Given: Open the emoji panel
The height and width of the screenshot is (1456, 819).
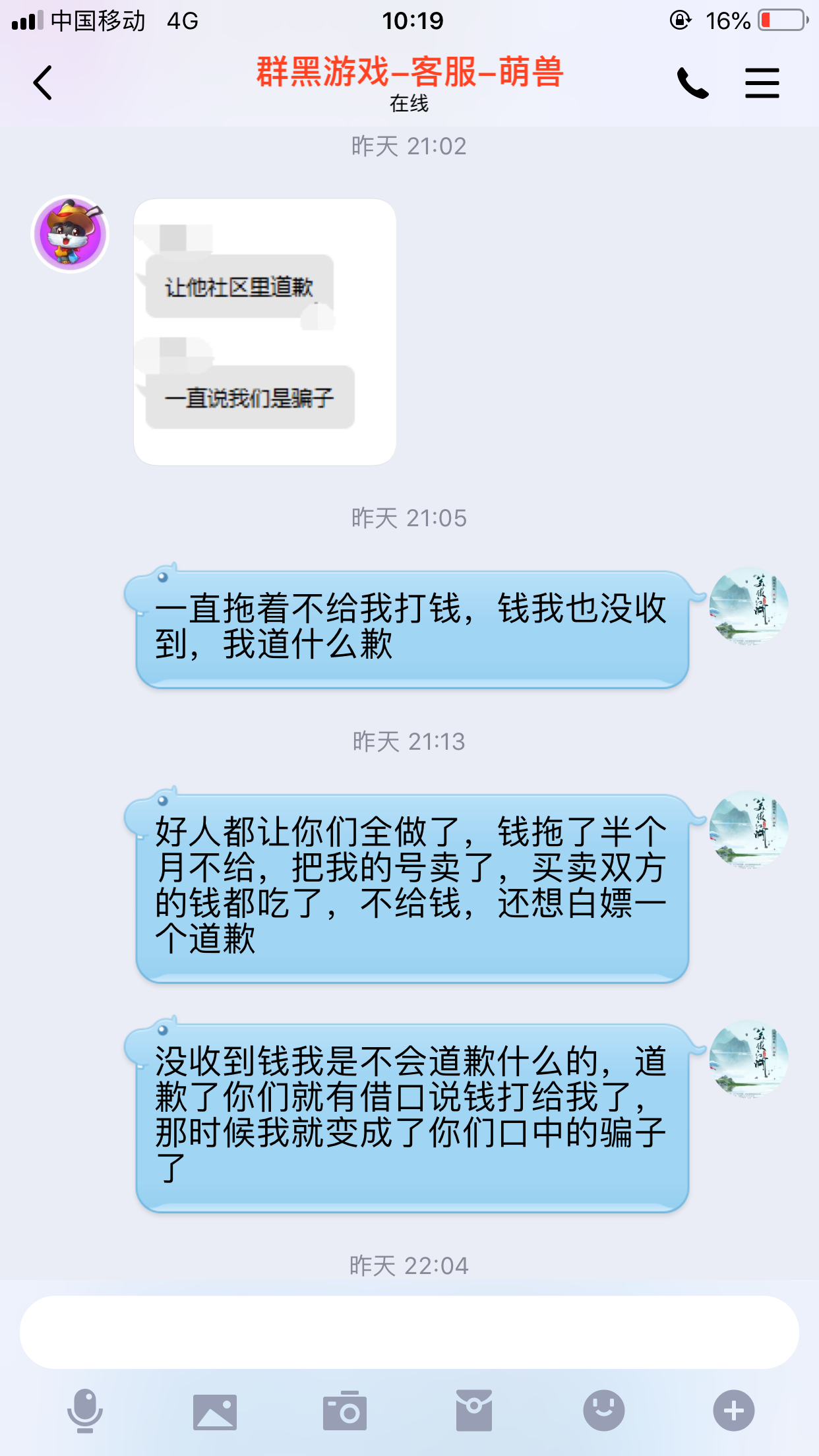Looking at the screenshot, I should pos(603,1411).
